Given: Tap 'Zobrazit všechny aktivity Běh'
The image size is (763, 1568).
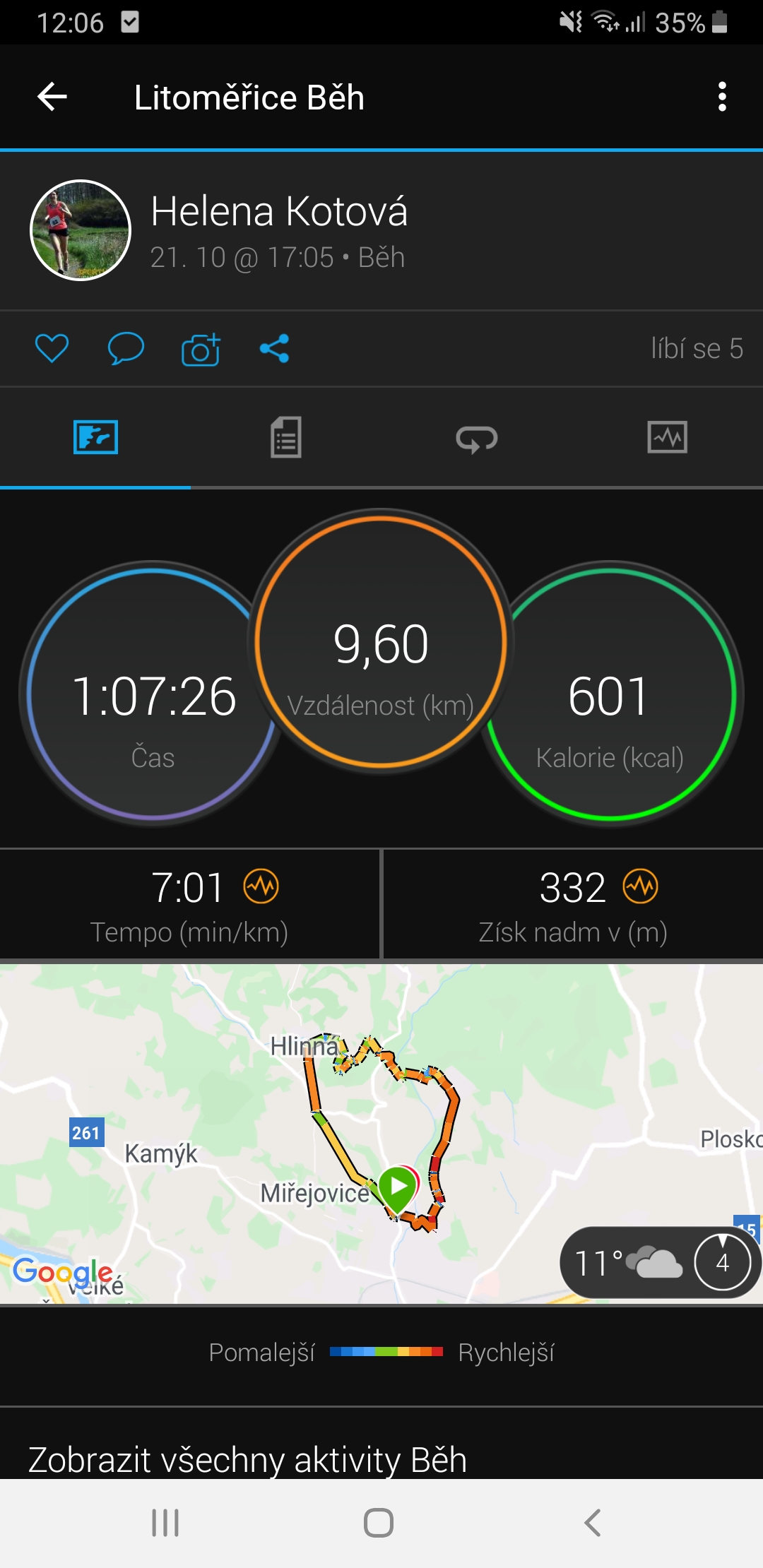Looking at the screenshot, I should click(x=247, y=1459).
